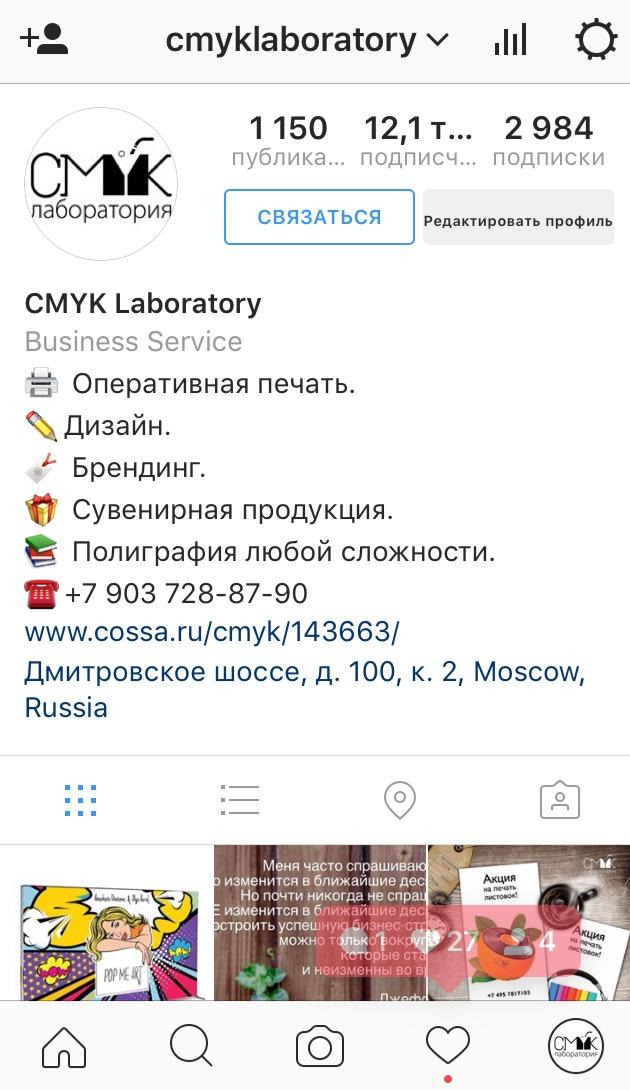
Task: Open the search and explore tab
Action: pyautogui.click(x=191, y=1046)
